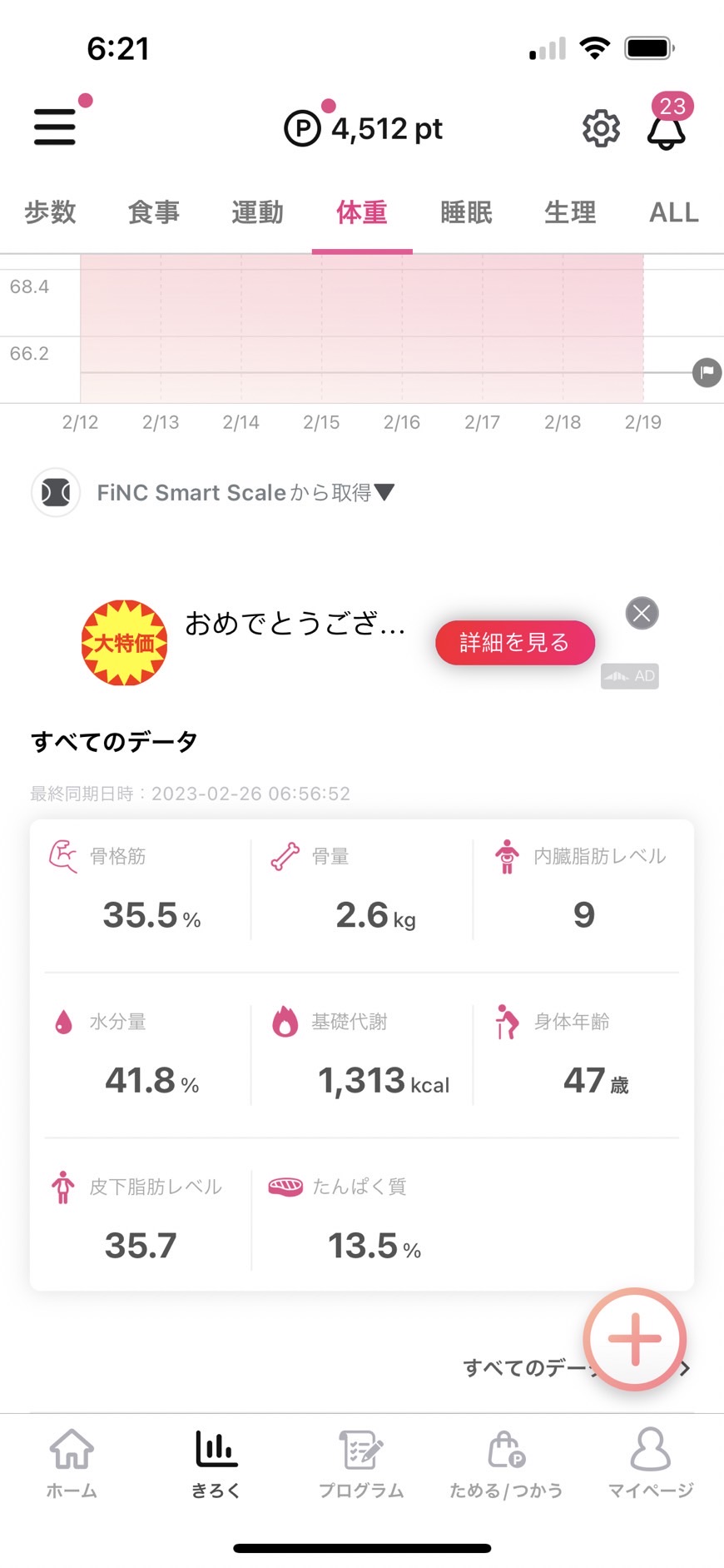724x1568 pixels.
Task: Open the settings gear
Action: click(601, 128)
